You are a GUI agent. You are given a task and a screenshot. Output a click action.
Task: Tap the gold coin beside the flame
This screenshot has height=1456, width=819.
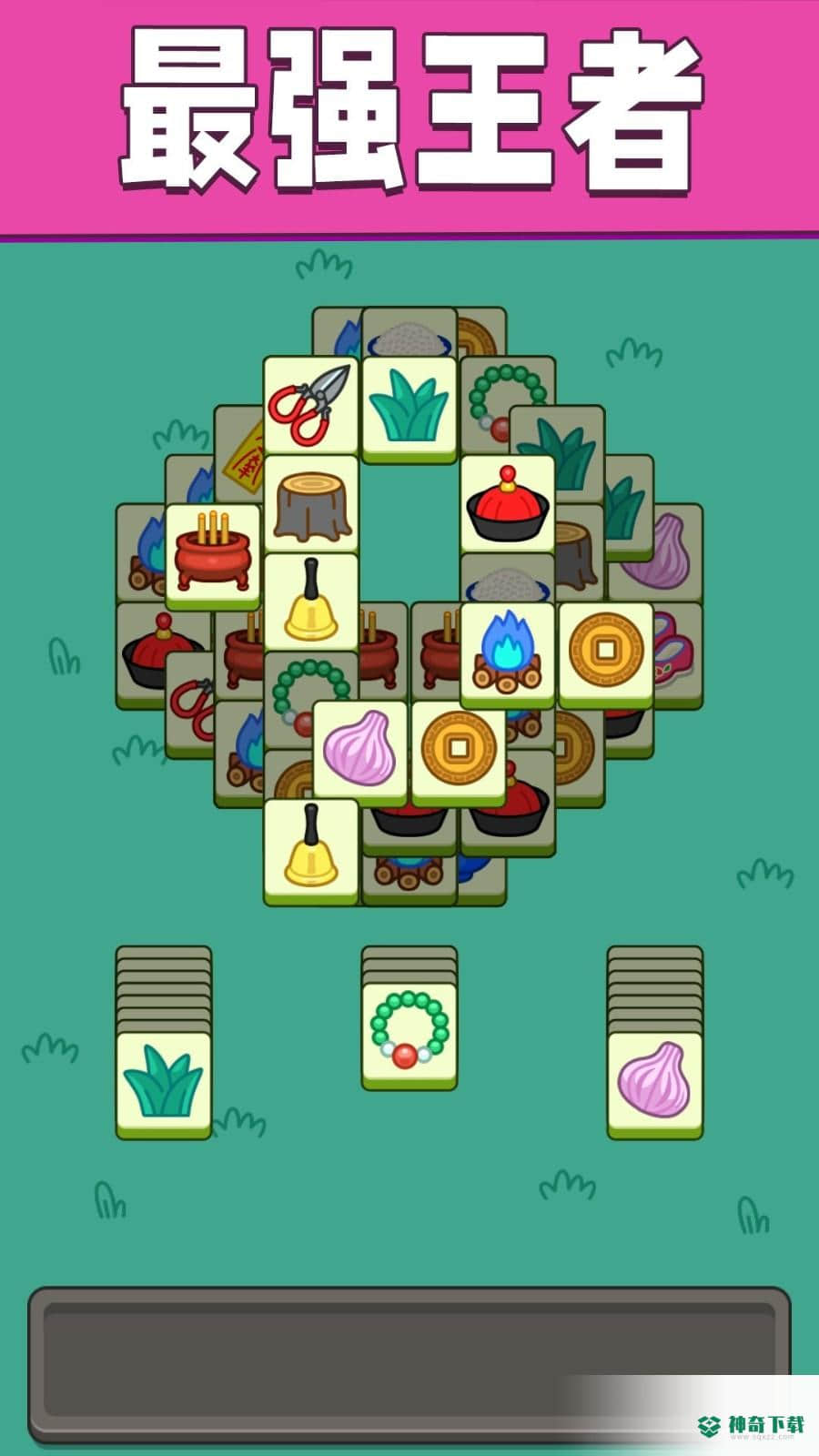[605, 650]
